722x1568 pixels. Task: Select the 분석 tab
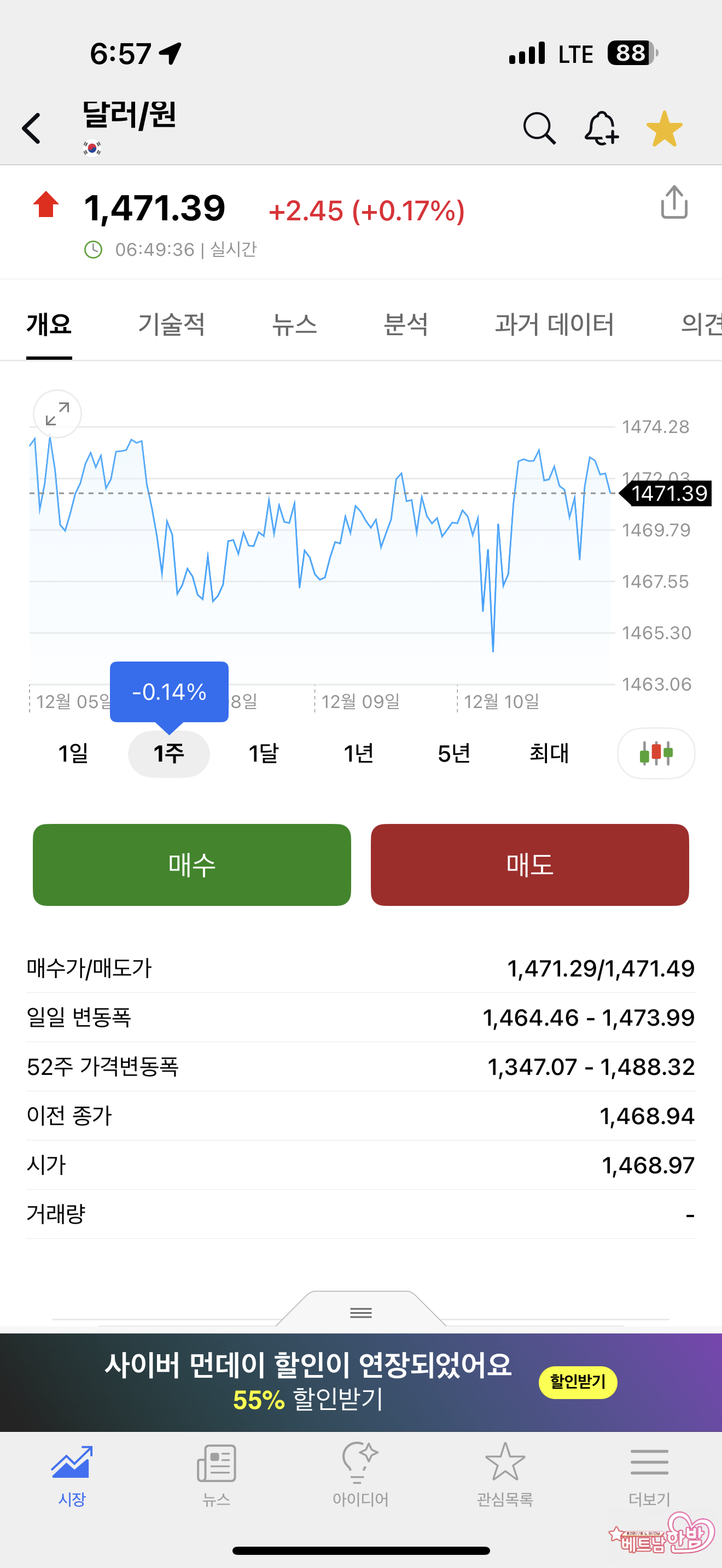[x=405, y=324]
